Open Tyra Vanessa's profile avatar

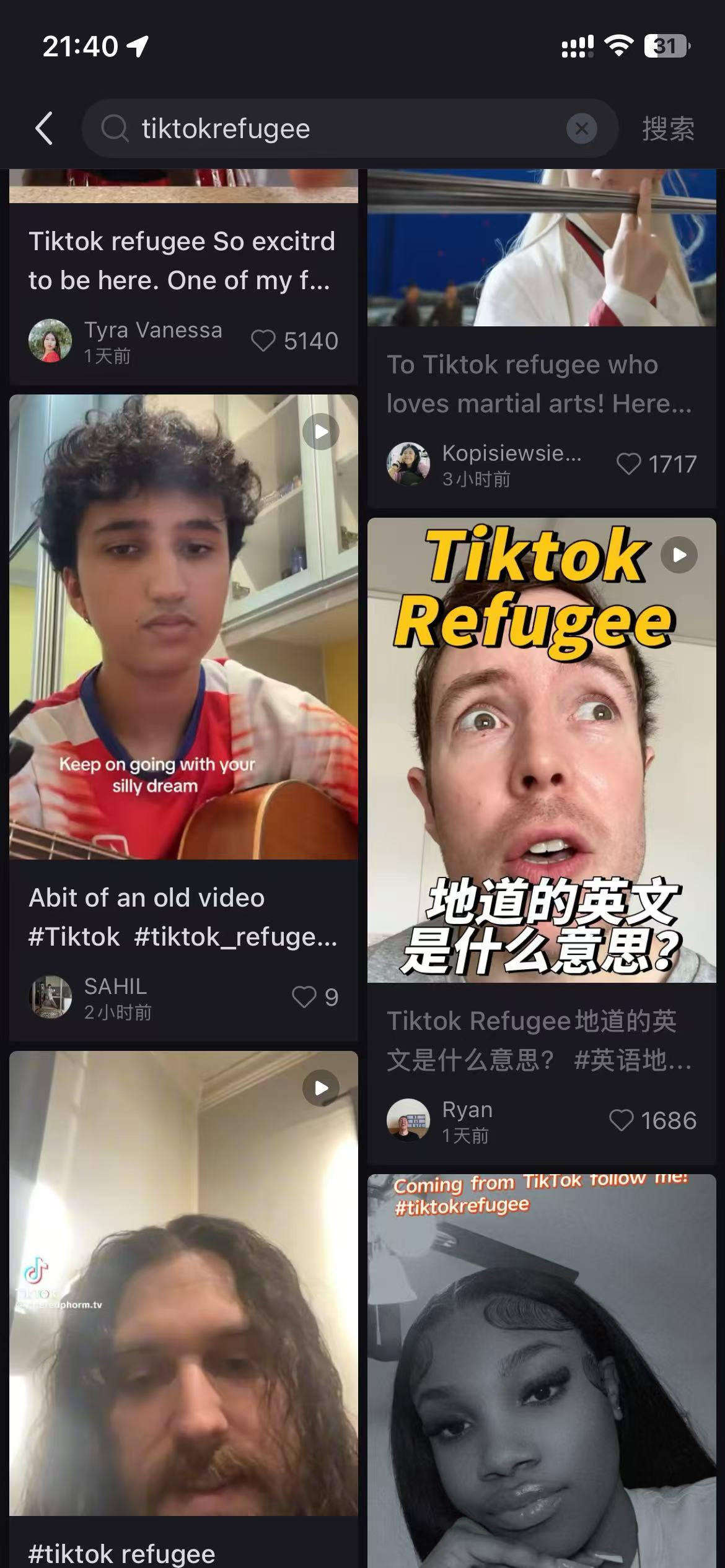pos(50,341)
